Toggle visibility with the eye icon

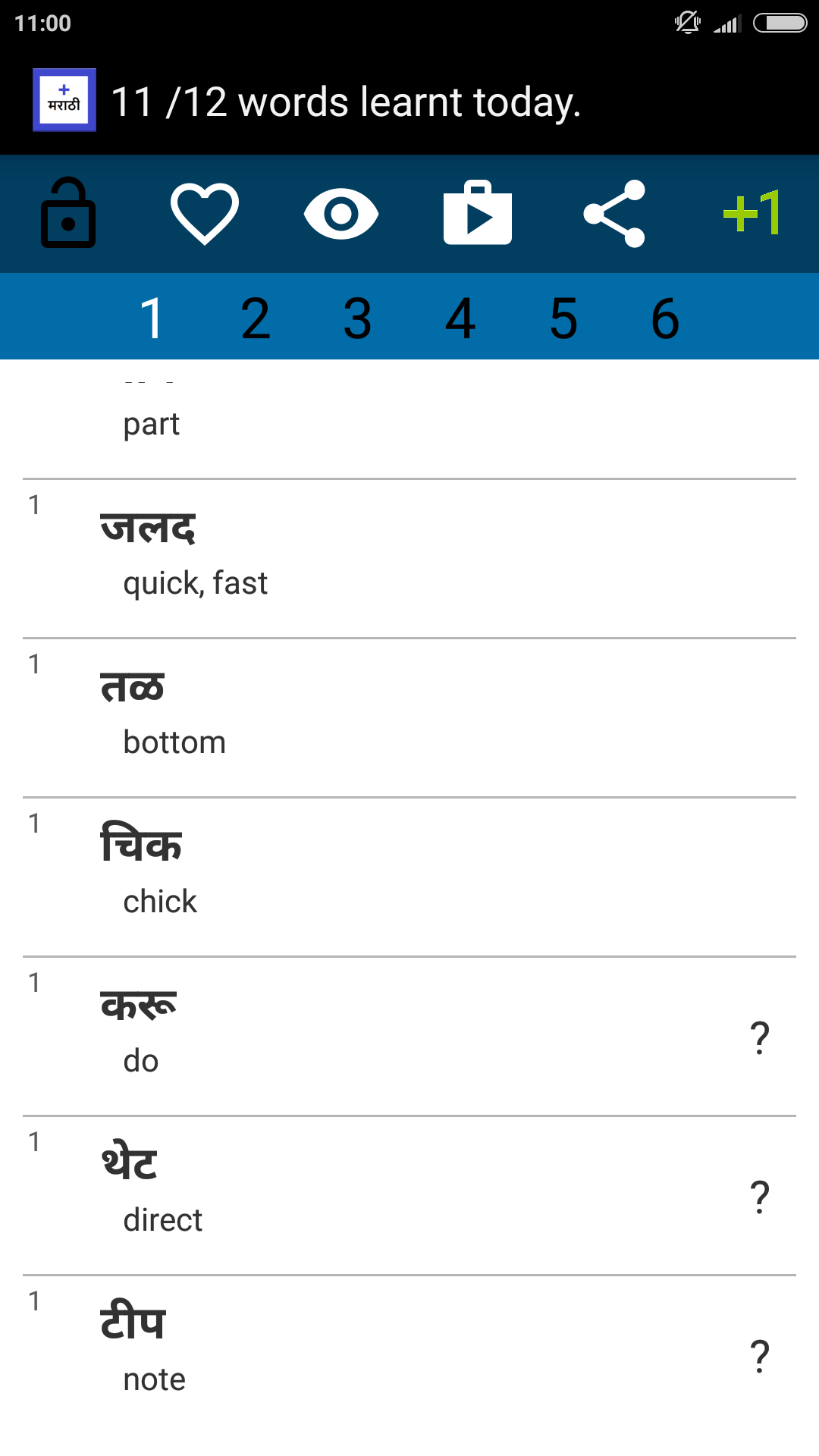tap(341, 213)
